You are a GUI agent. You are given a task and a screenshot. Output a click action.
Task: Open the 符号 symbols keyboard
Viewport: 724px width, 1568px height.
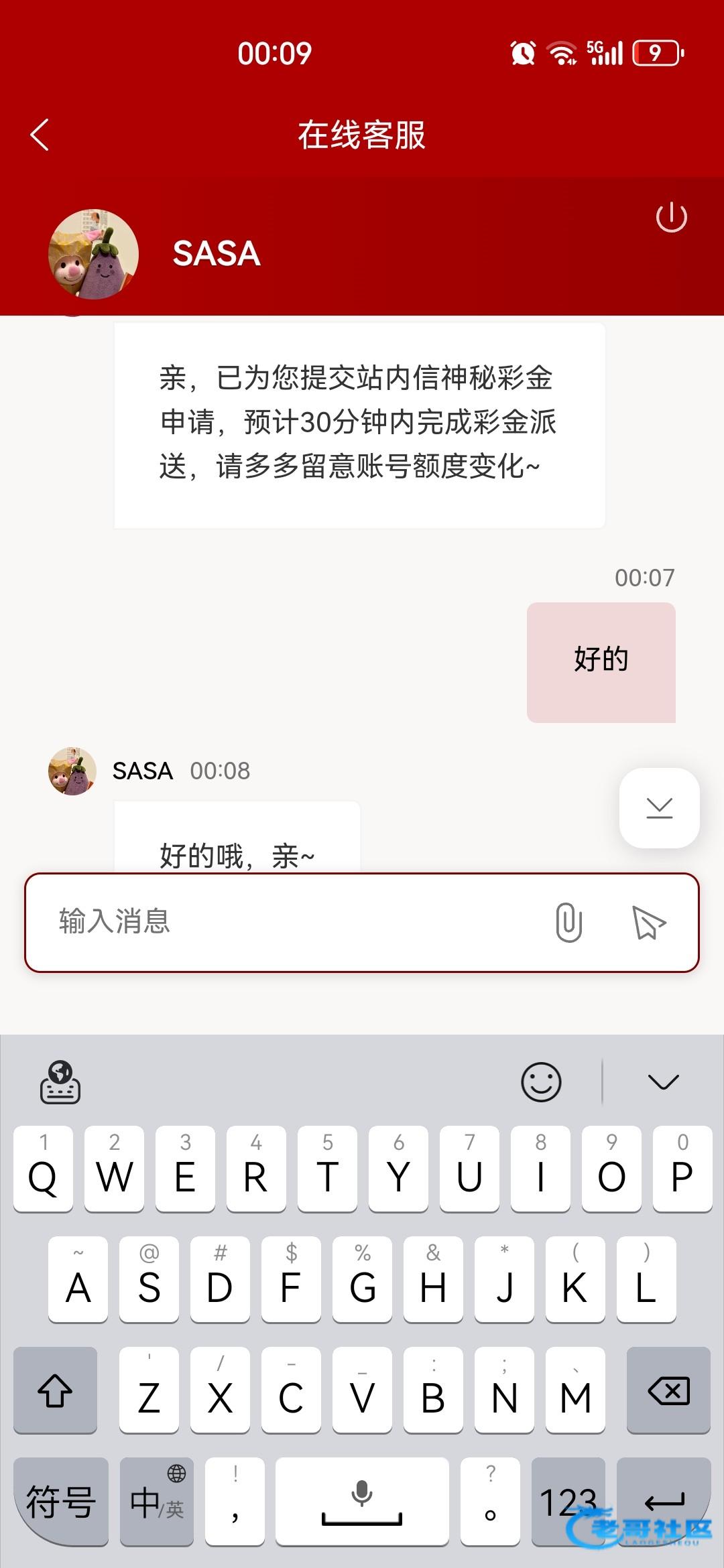[x=60, y=1501]
